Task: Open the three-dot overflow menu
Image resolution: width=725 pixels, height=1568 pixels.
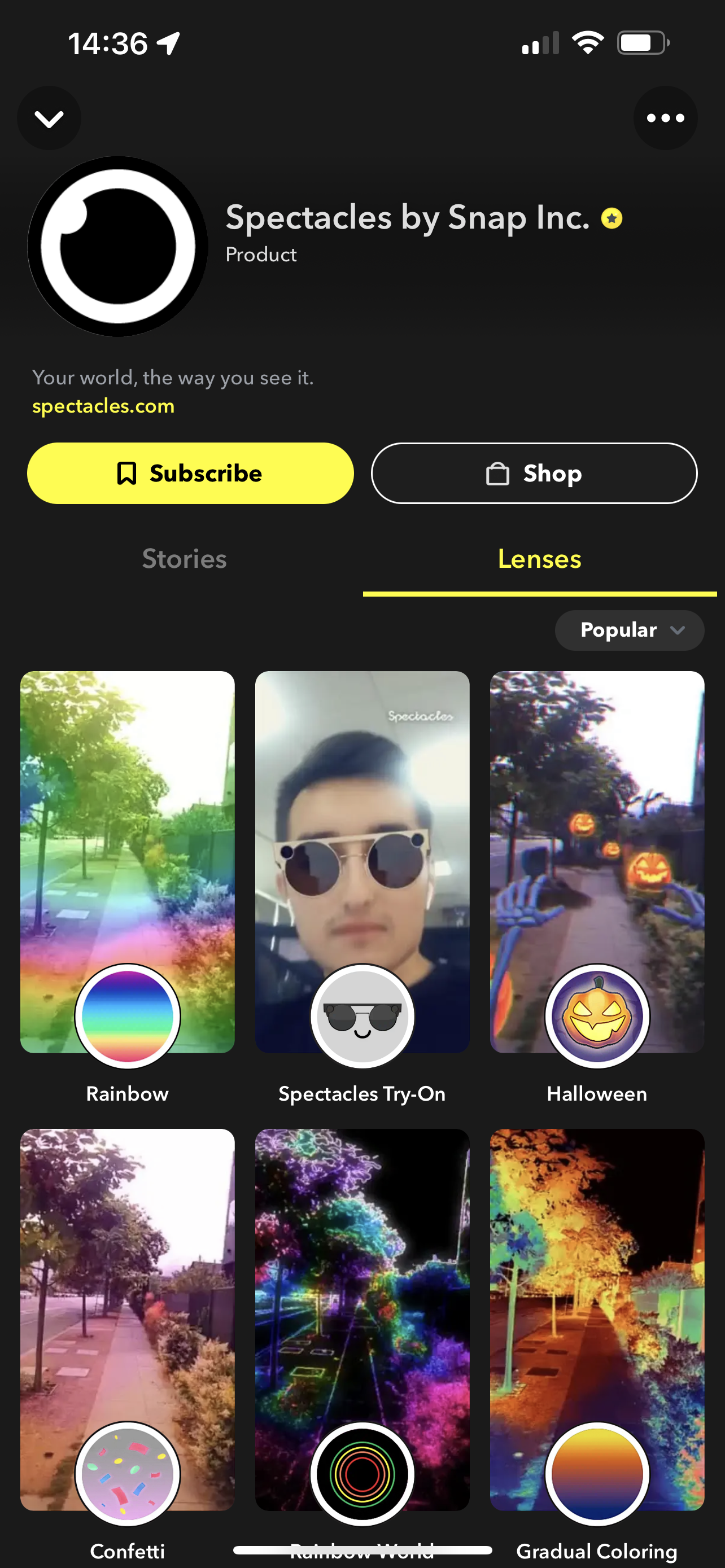Action: tap(665, 118)
